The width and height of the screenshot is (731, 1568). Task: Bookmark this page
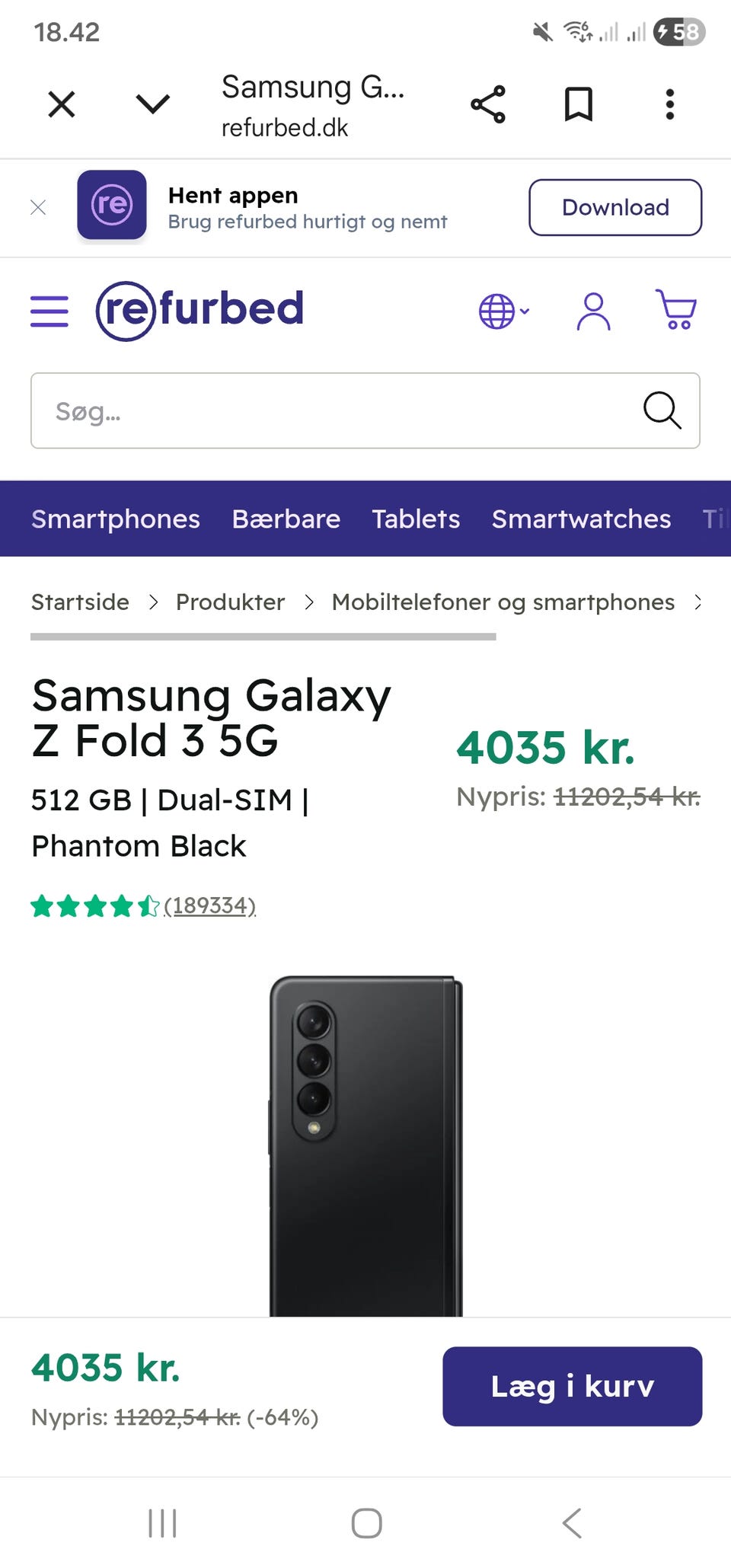pos(579,104)
